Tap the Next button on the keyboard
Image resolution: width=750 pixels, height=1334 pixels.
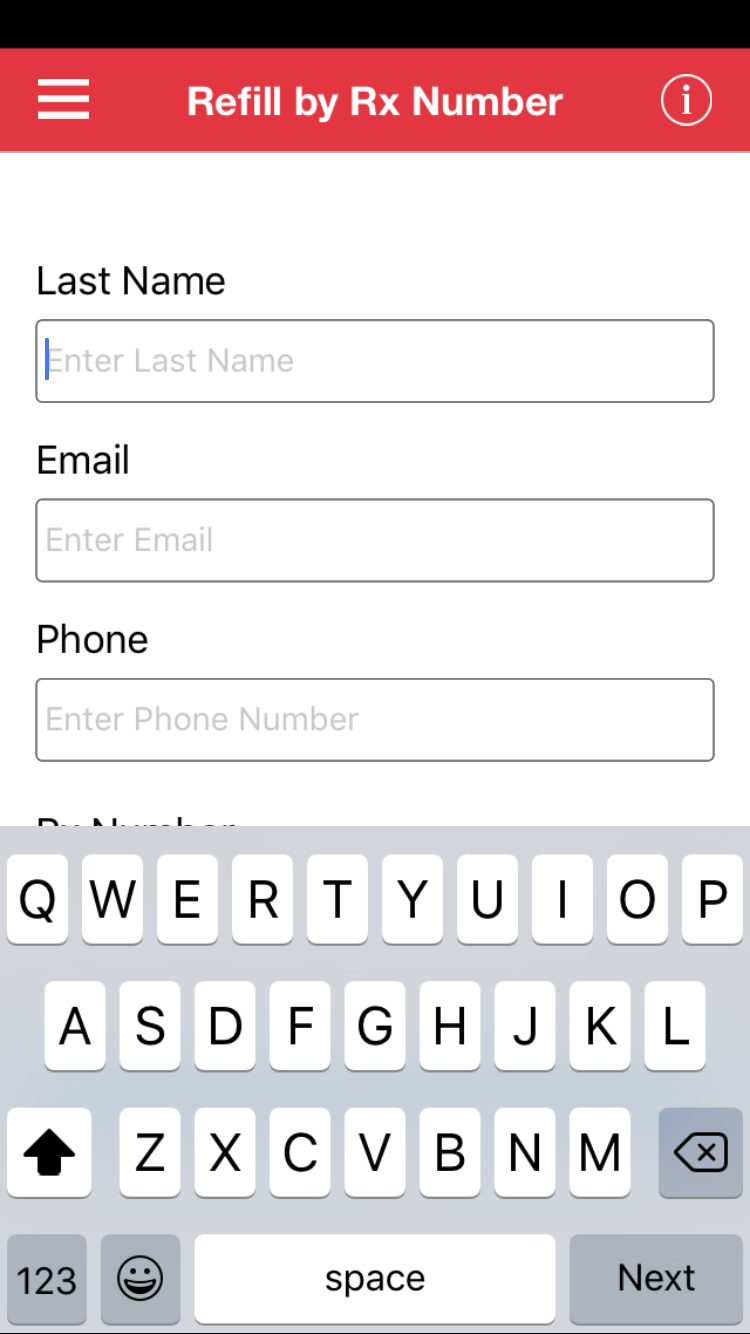(x=655, y=1279)
